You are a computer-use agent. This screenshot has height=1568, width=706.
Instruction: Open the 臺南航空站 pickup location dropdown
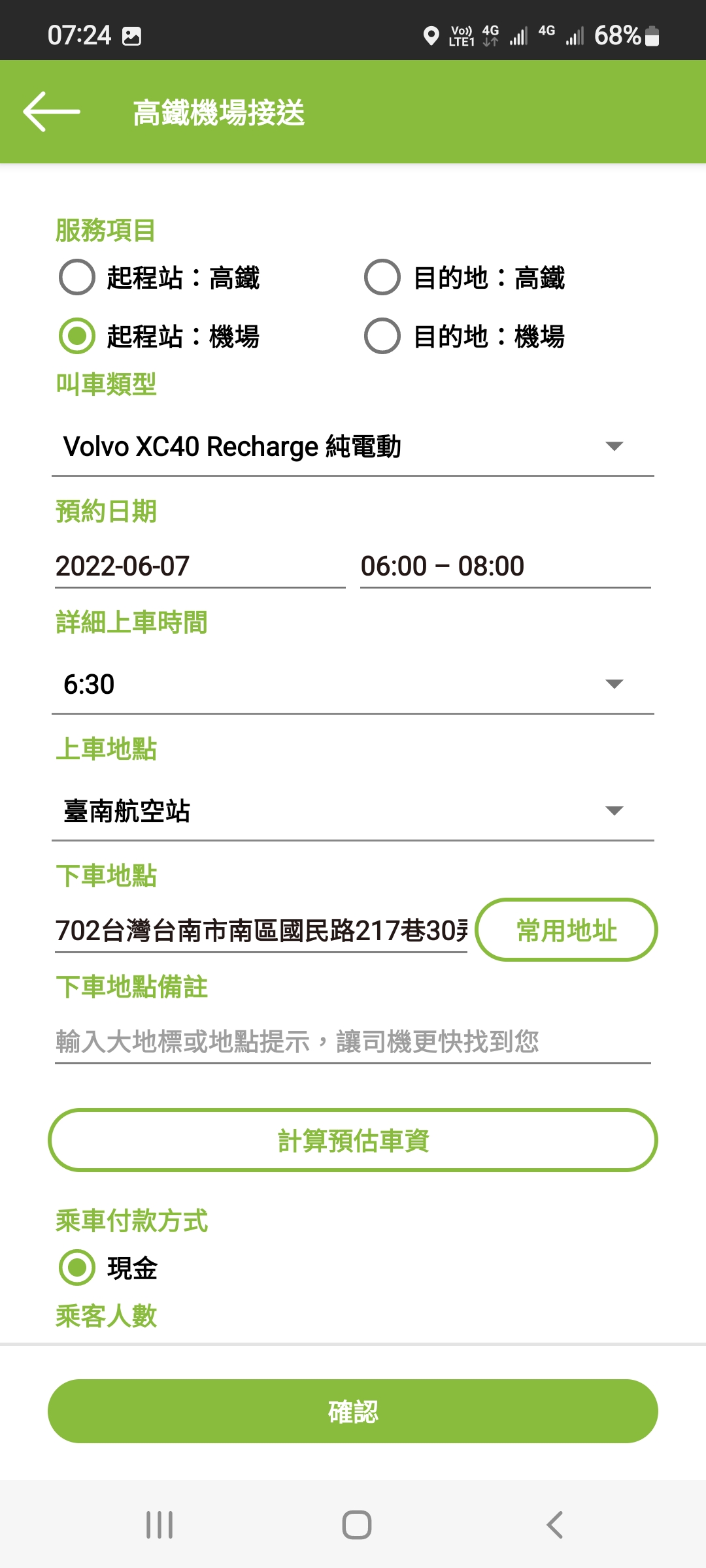[353, 811]
